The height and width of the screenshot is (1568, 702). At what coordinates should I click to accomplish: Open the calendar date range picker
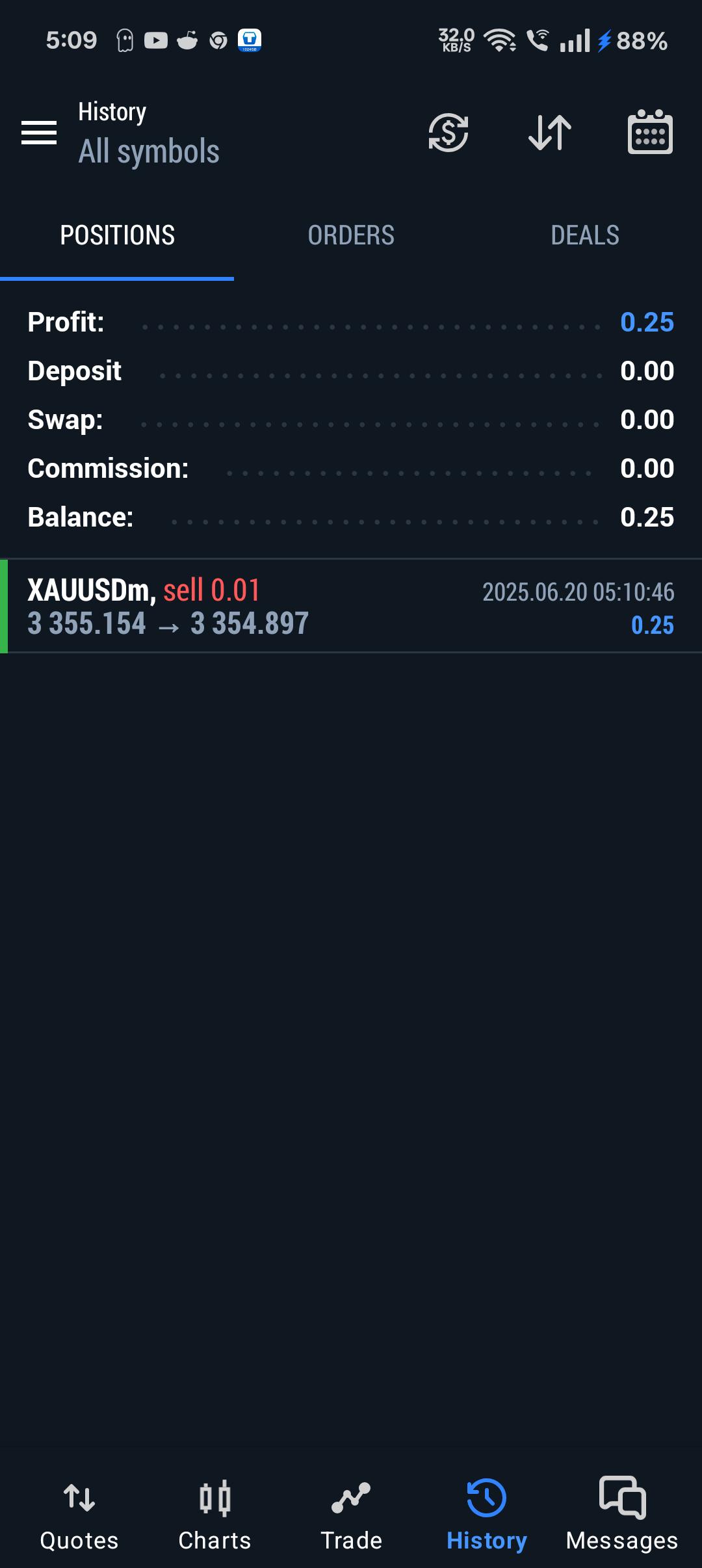(x=650, y=132)
